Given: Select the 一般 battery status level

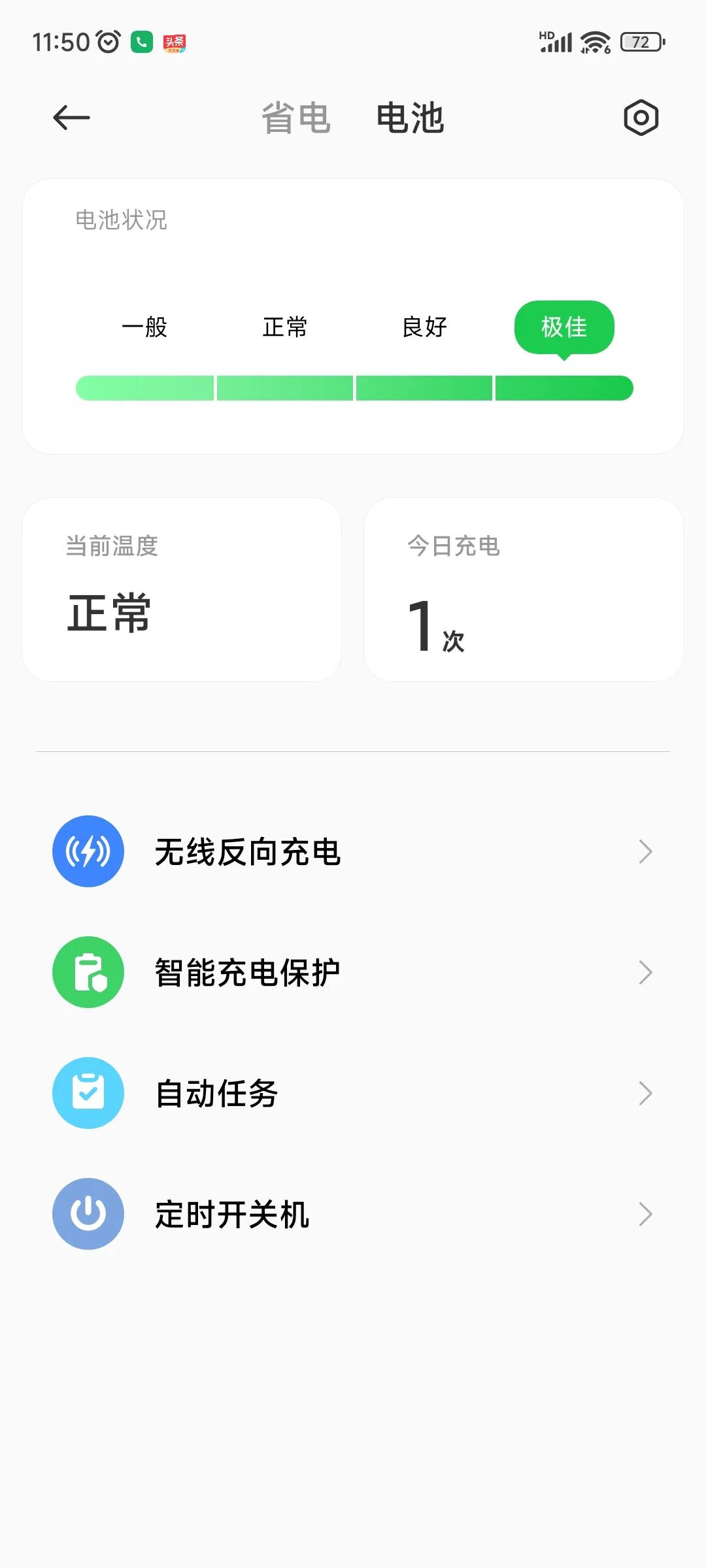Looking at the screenshot, I should [145, 328].
